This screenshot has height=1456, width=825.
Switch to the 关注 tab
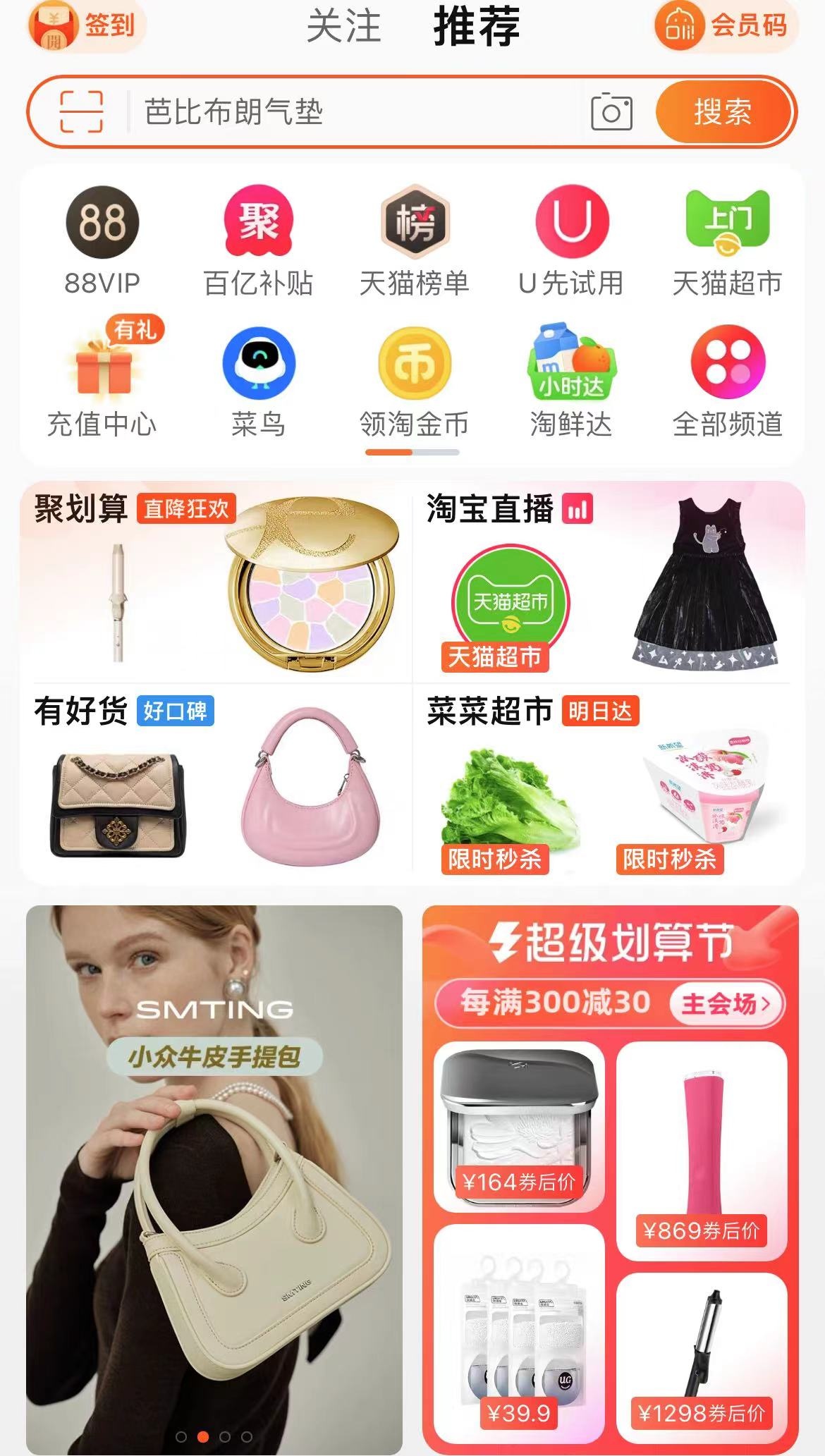(343, 26)
